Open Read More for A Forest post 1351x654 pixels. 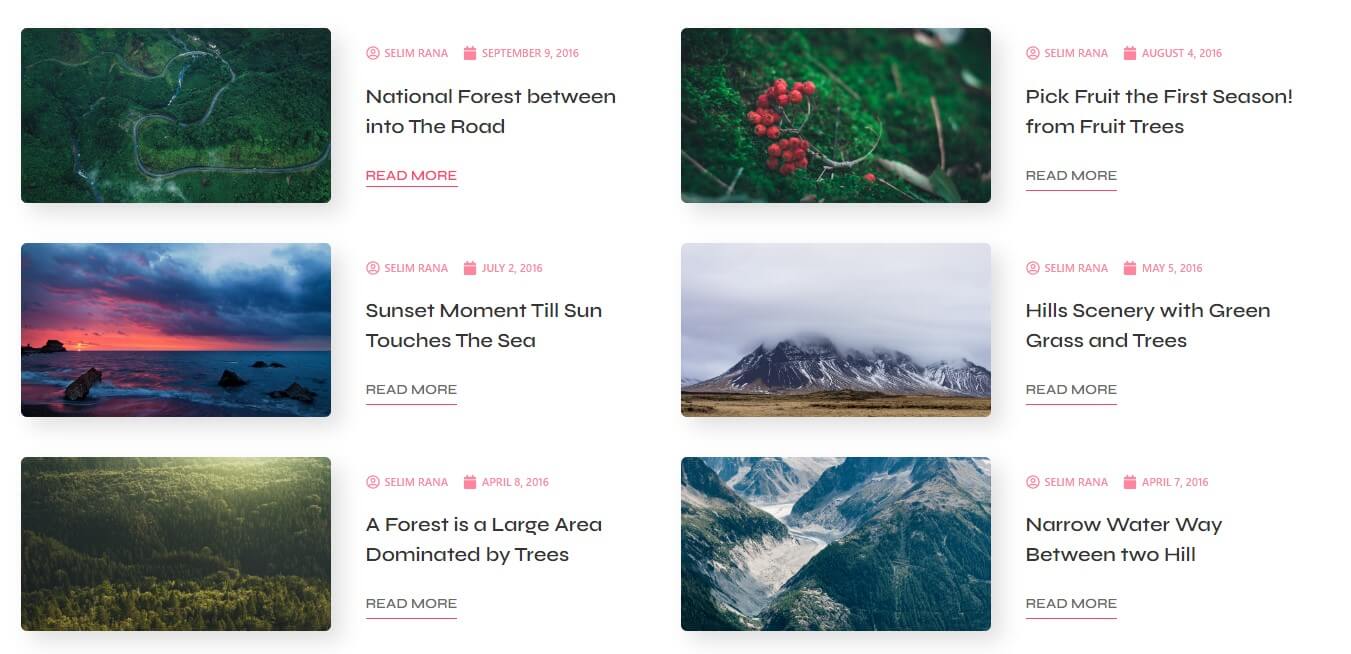click(411, 604)
